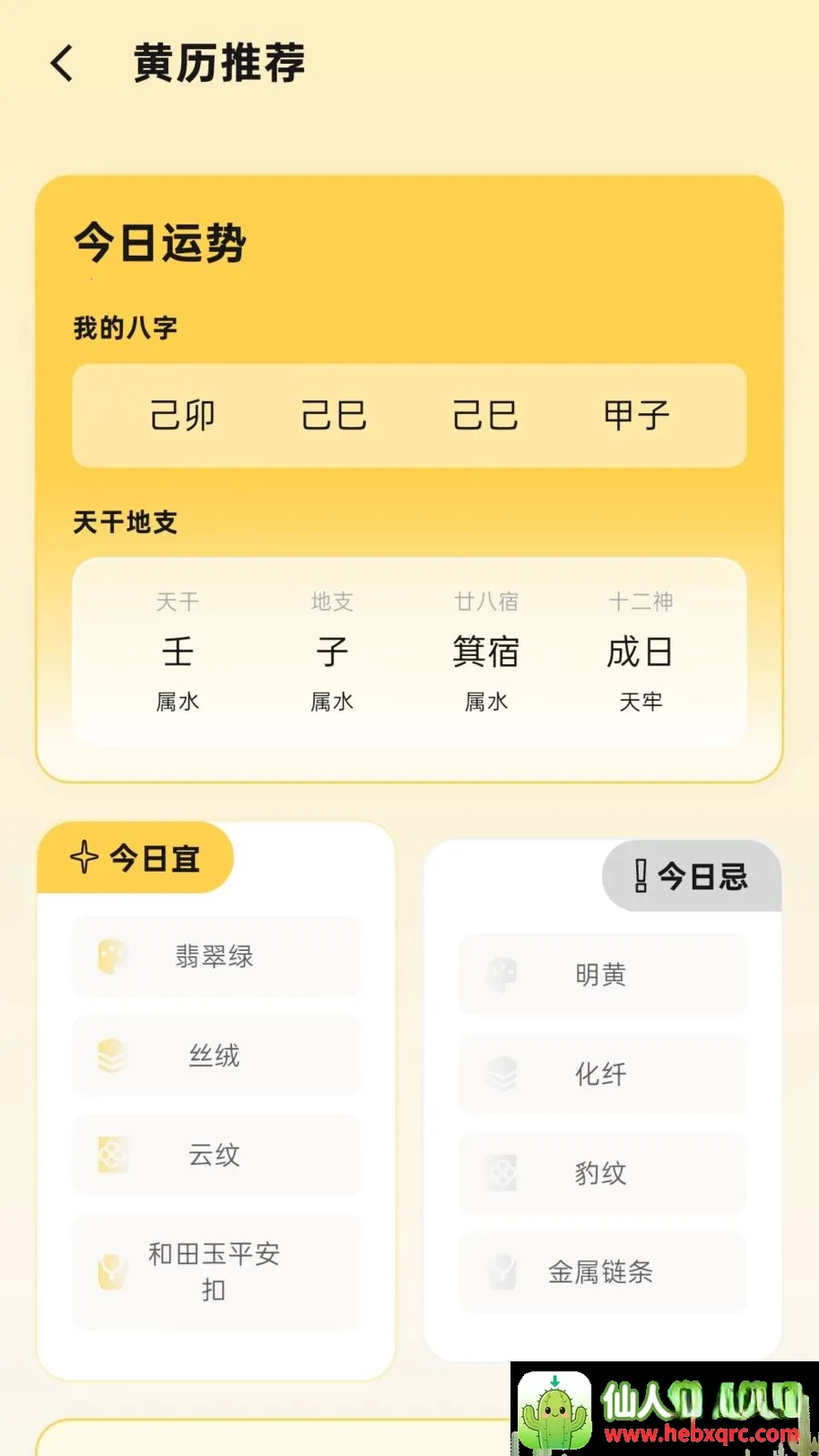This screenshot has width=819, height=1456.
Task: Go back from 黄历推荐 page
Action: click(x=62, y=64)
